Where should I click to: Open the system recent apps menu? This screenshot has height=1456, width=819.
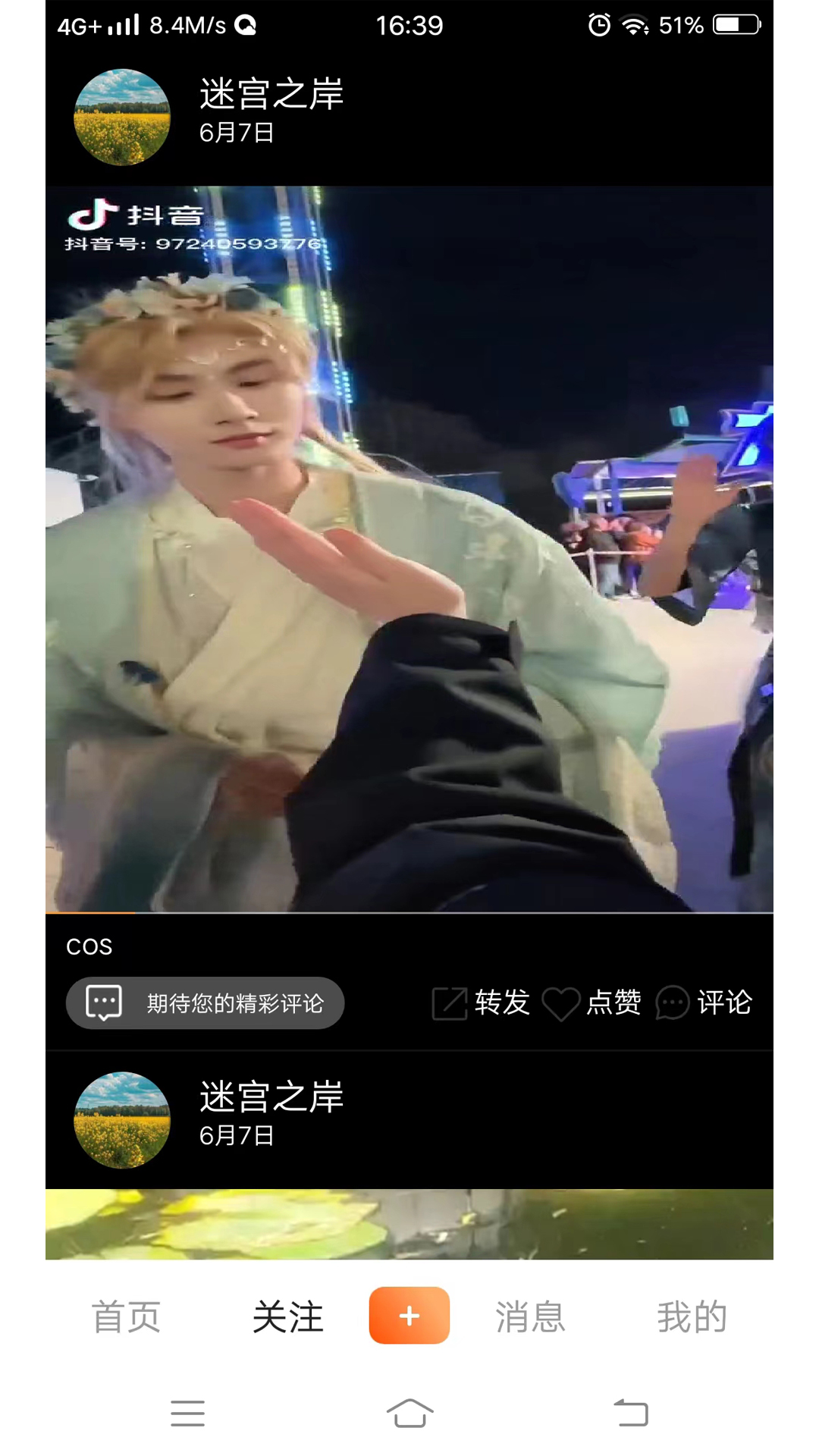[x=187, y=1414]
